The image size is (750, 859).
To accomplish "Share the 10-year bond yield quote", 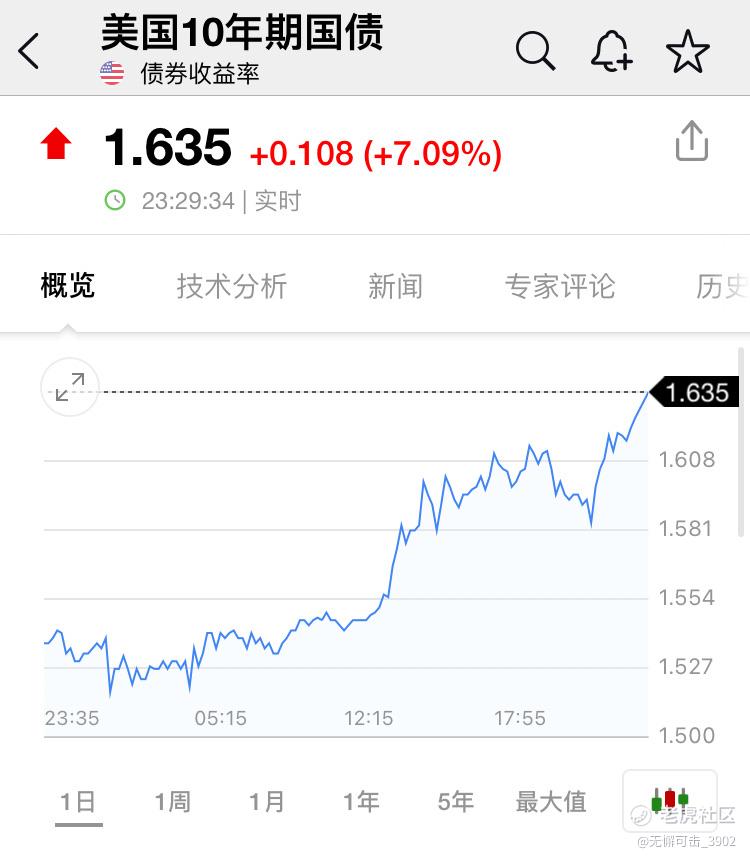I will tap(691, 142).
